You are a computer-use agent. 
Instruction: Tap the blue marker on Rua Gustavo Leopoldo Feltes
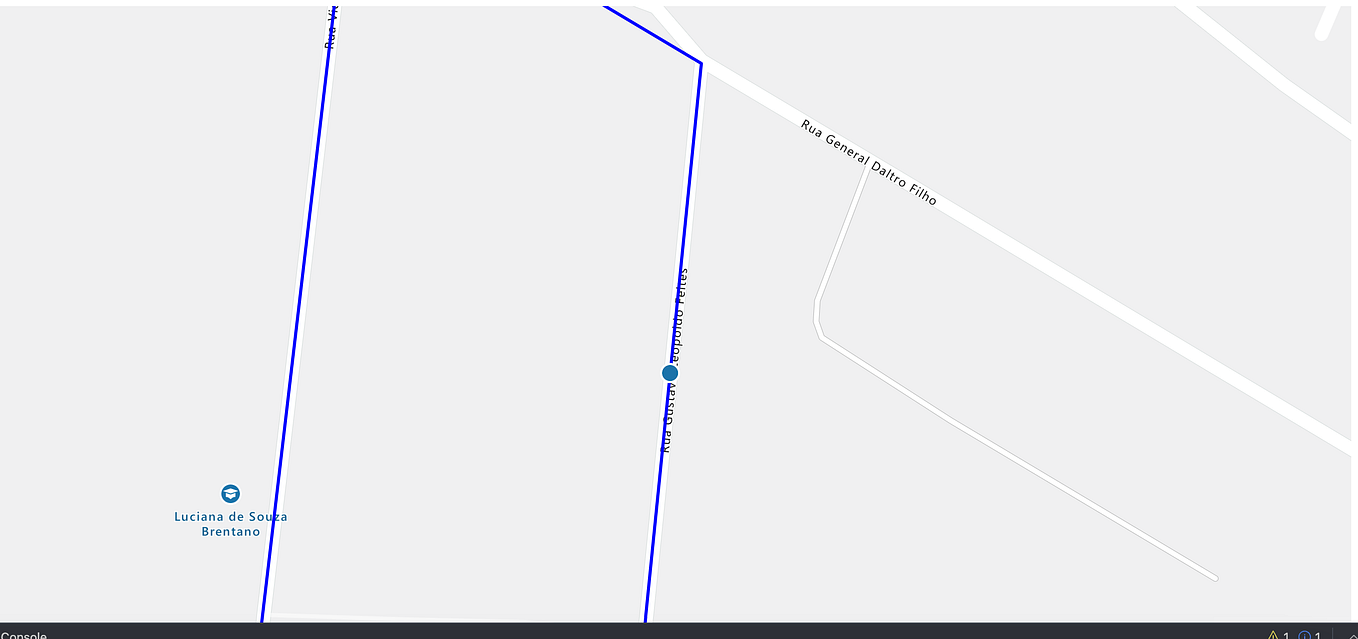pyautogui.click(x=670, y=373)
